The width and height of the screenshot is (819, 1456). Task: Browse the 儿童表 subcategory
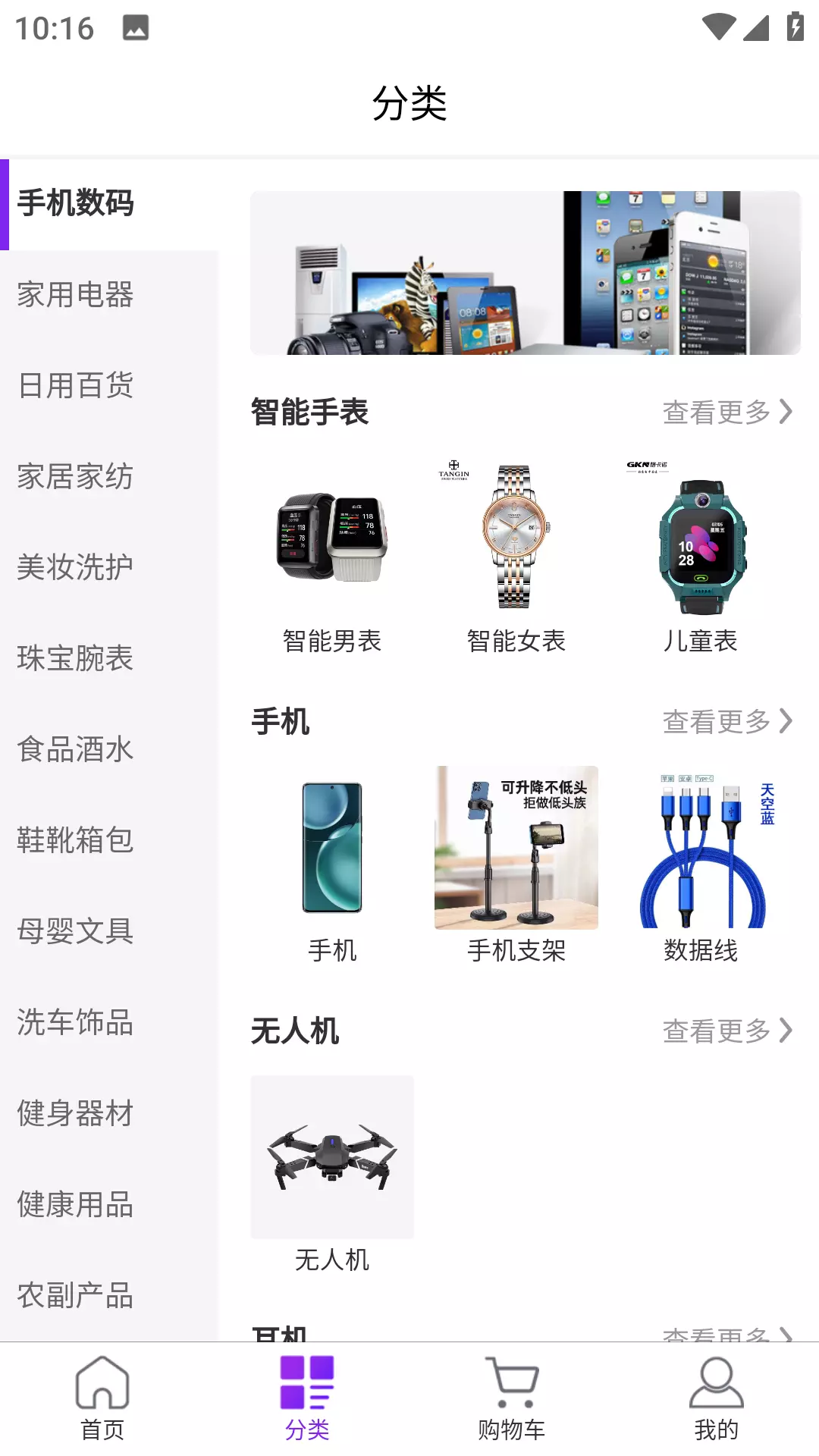point(701,557)
